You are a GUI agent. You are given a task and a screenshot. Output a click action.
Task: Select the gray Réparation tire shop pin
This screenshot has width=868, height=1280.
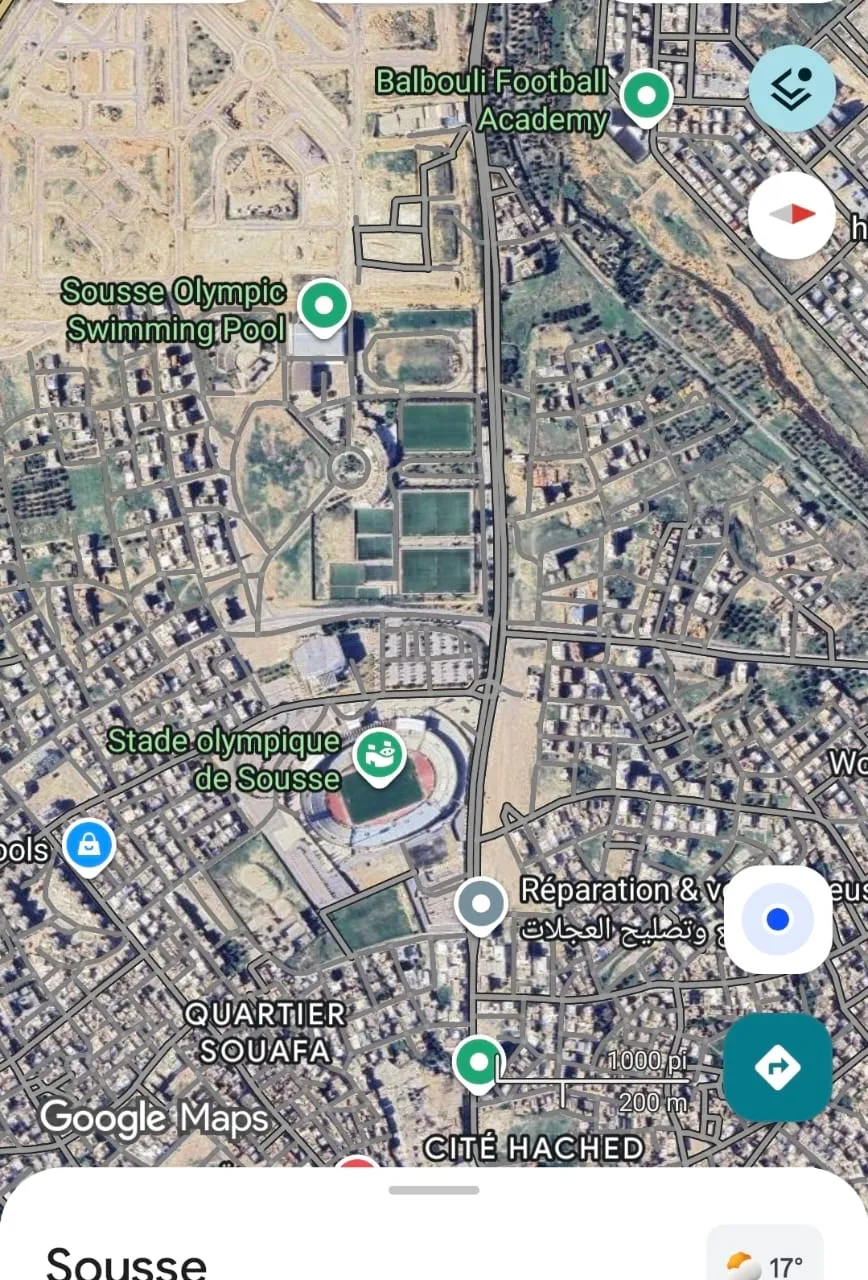tap(481, 903)
